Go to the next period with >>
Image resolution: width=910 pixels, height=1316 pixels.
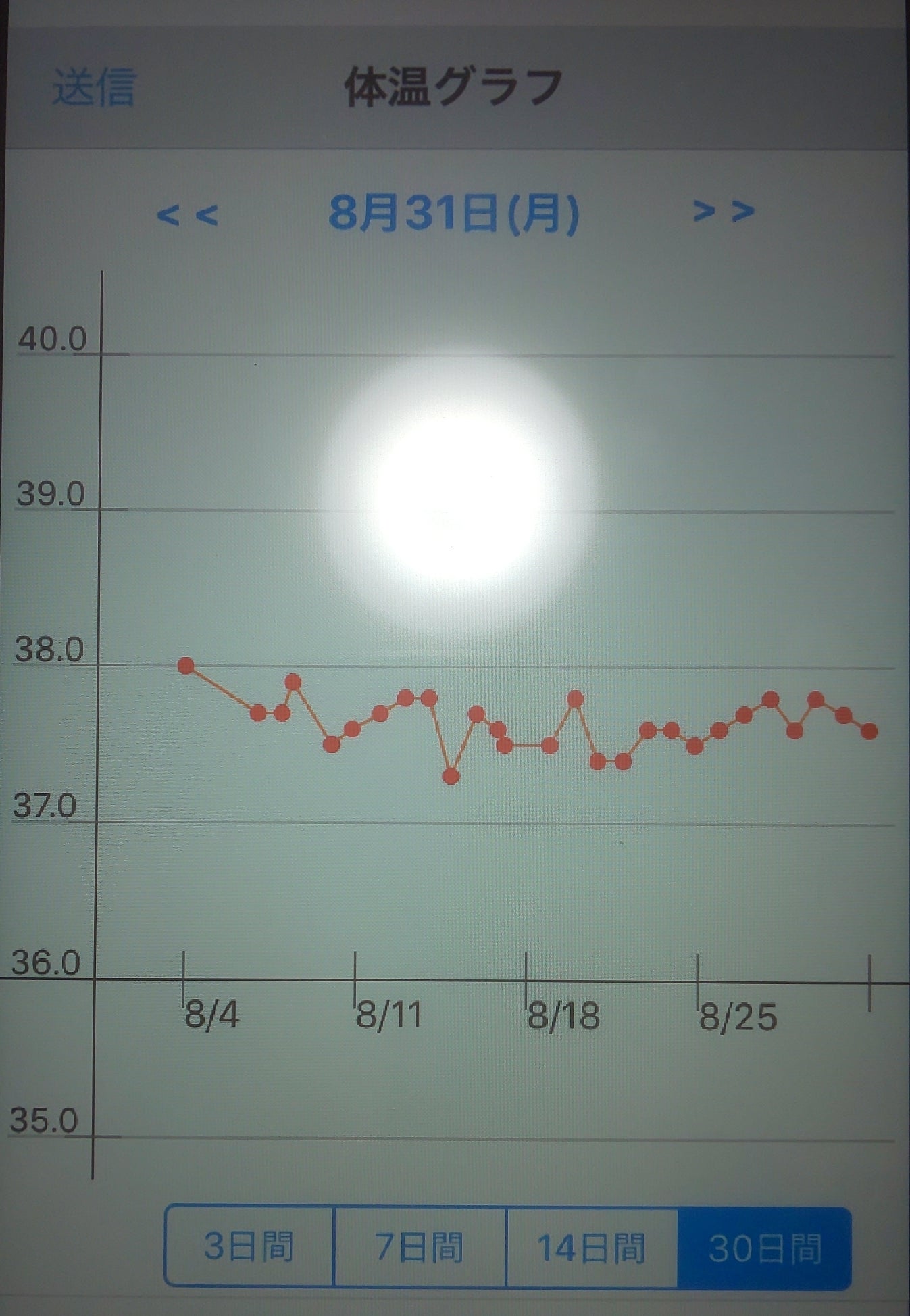click(x=724, y=212)
